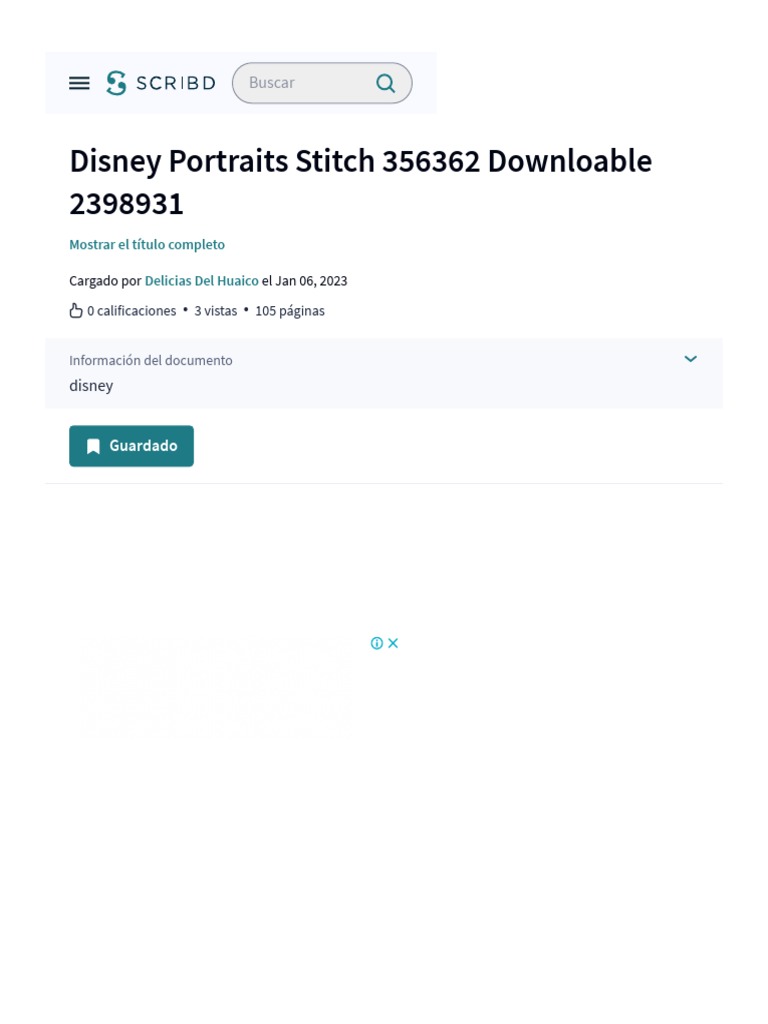Viewport: 768px width, 1024px height.
Task: Open the ad info icon
Action: [377, 643]
